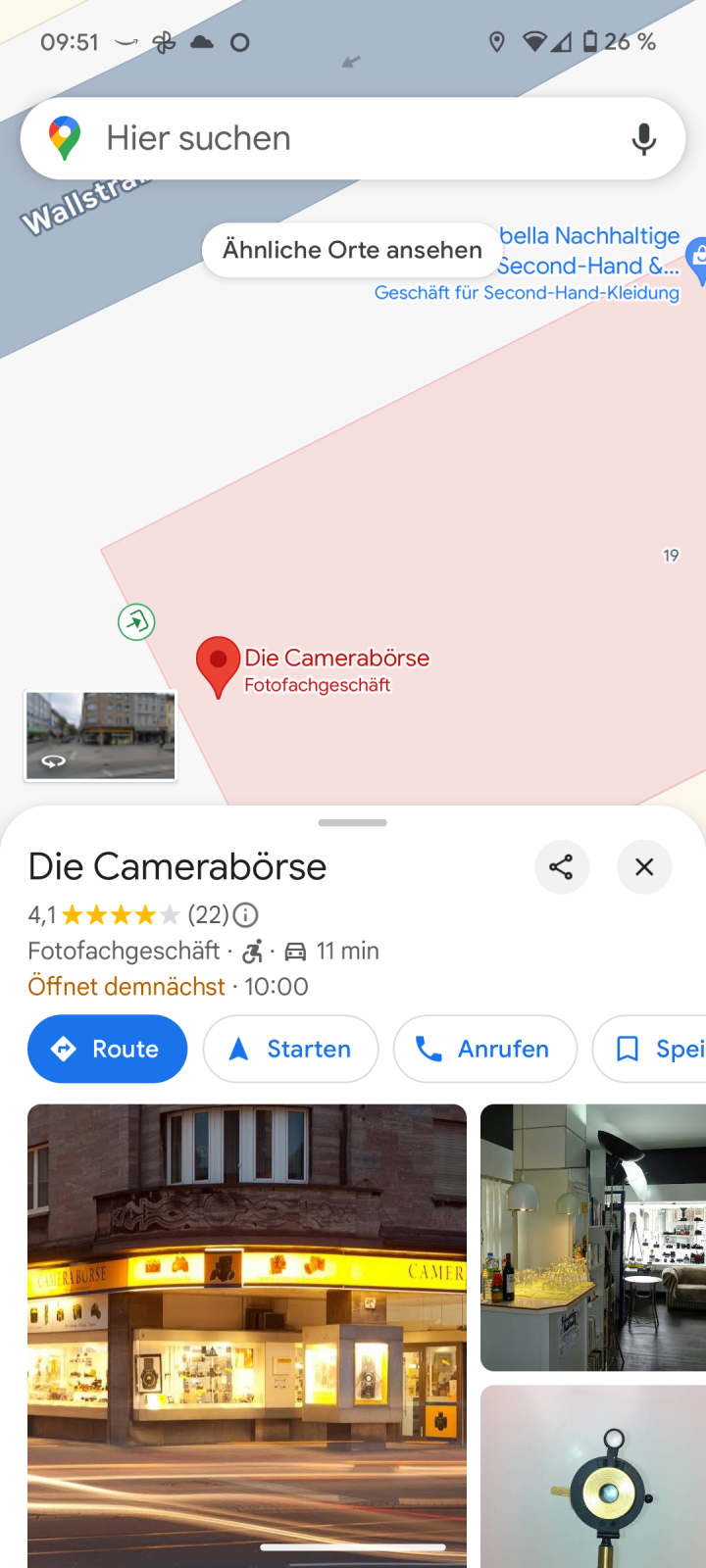Select the Die Cameraбörse red map pin
706x1568 pixels.
pyautogui.click(x=218, y=664)
